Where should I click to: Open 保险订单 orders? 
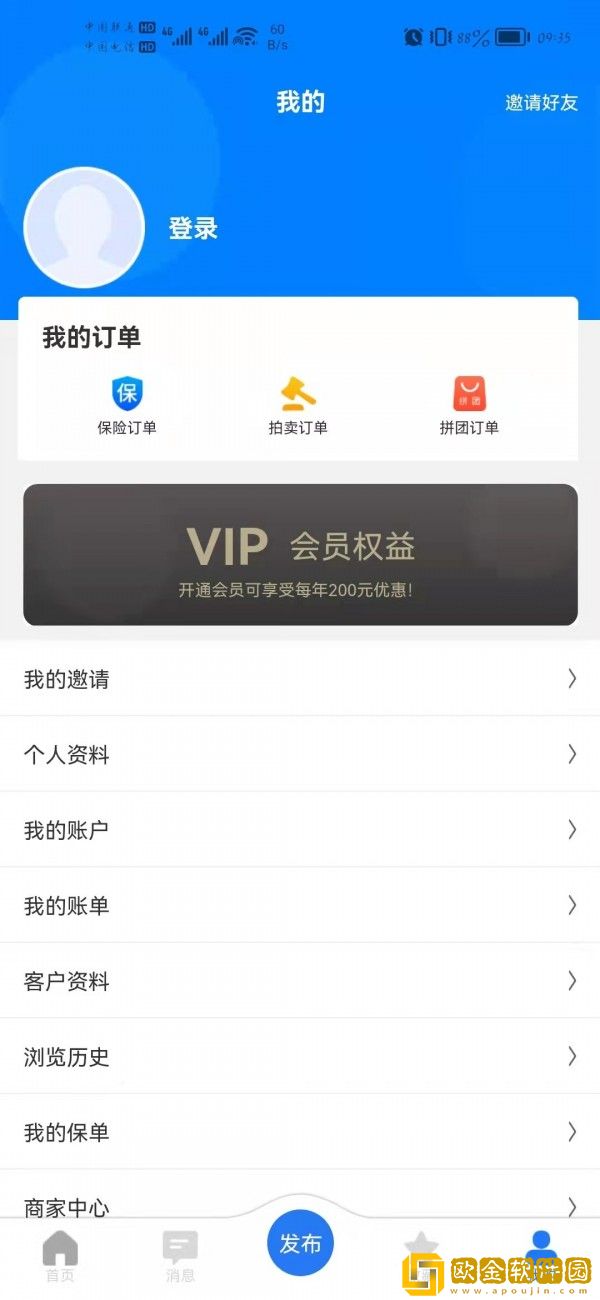pyautogui.click(x=127, y=406)
